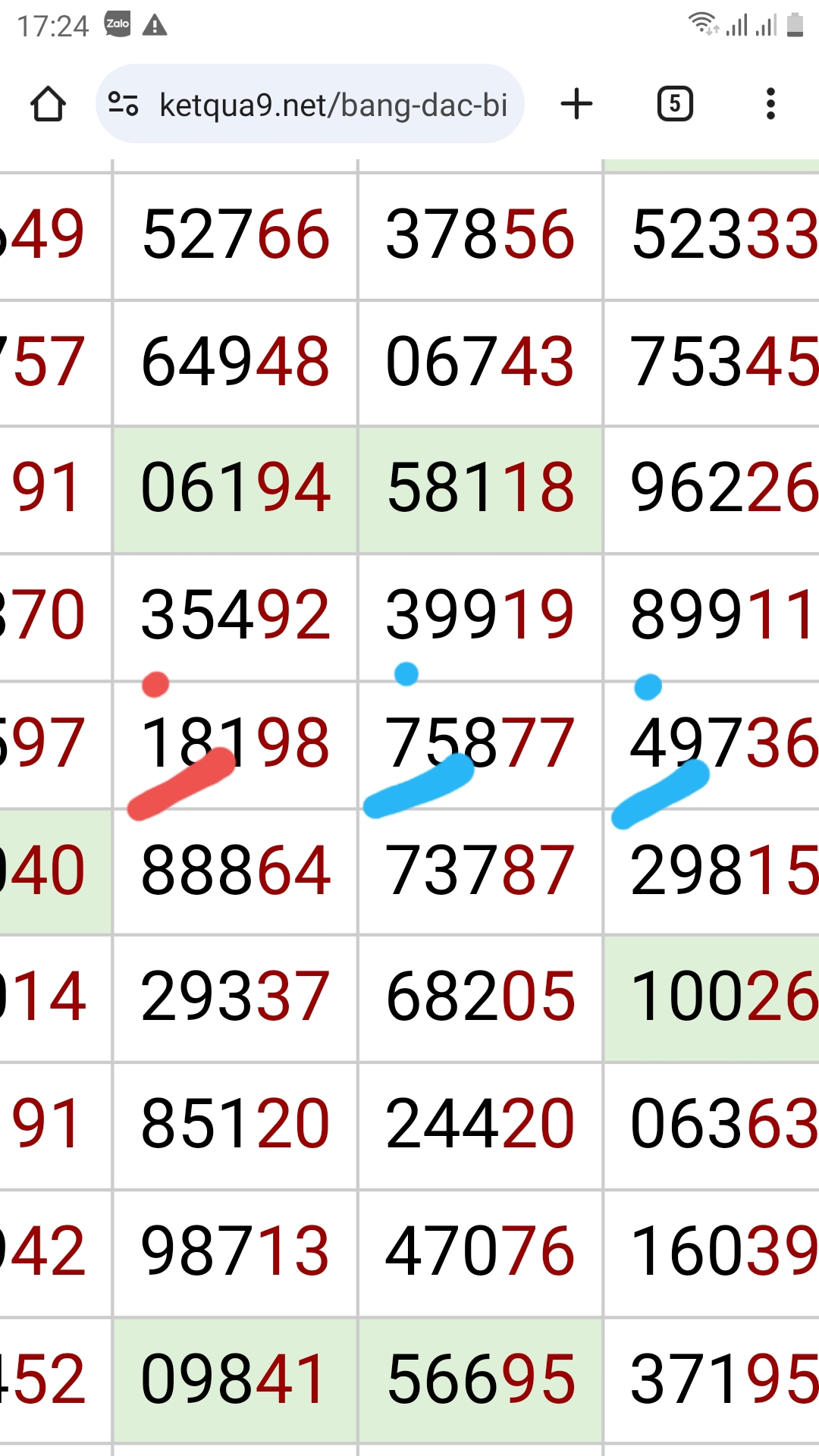Screen dimensions: 819x1456
Task: Open the browser overflow menu
Action: pos(770,104)
